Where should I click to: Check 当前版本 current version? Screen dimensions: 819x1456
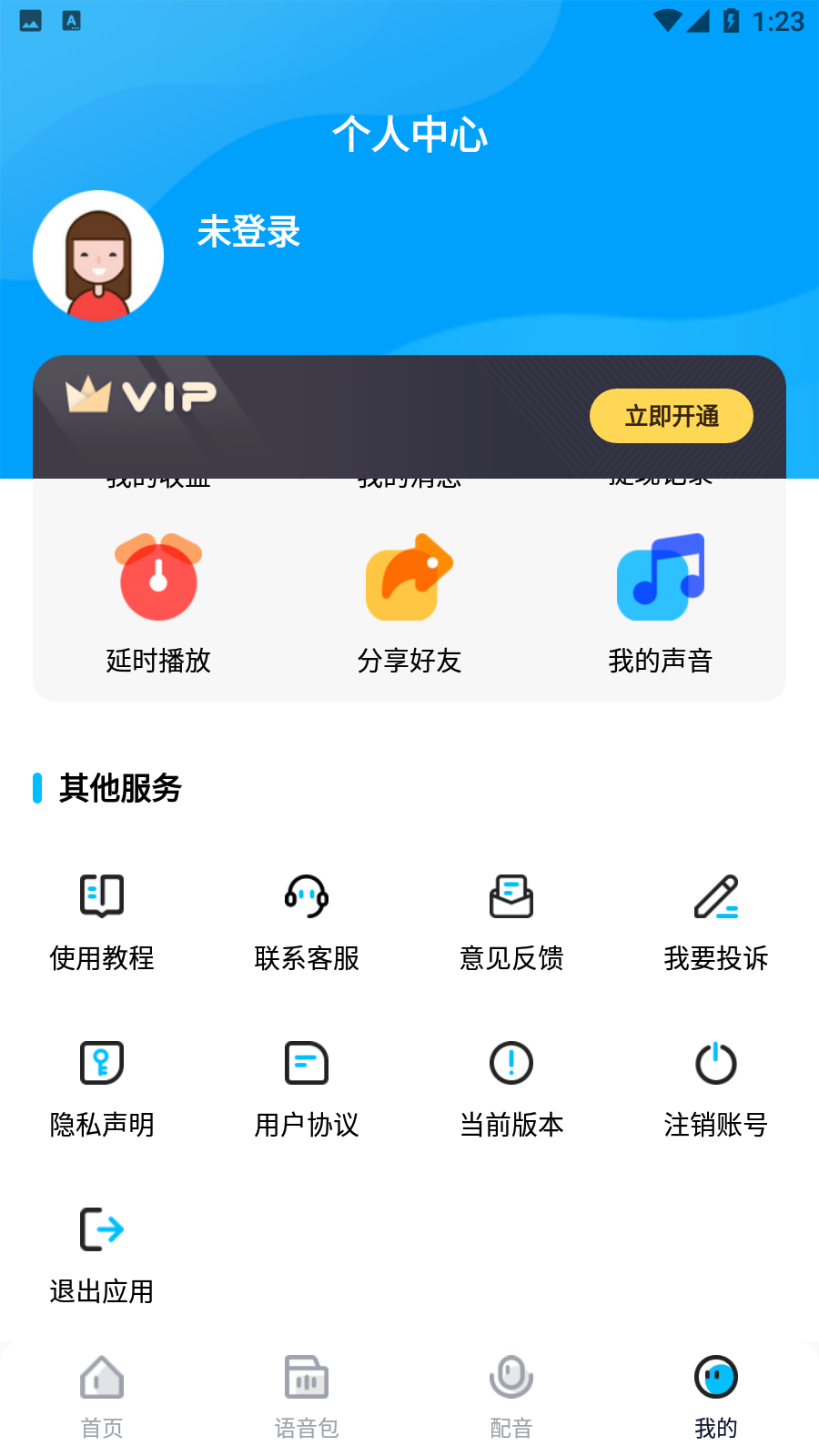tap(511, 1087)
